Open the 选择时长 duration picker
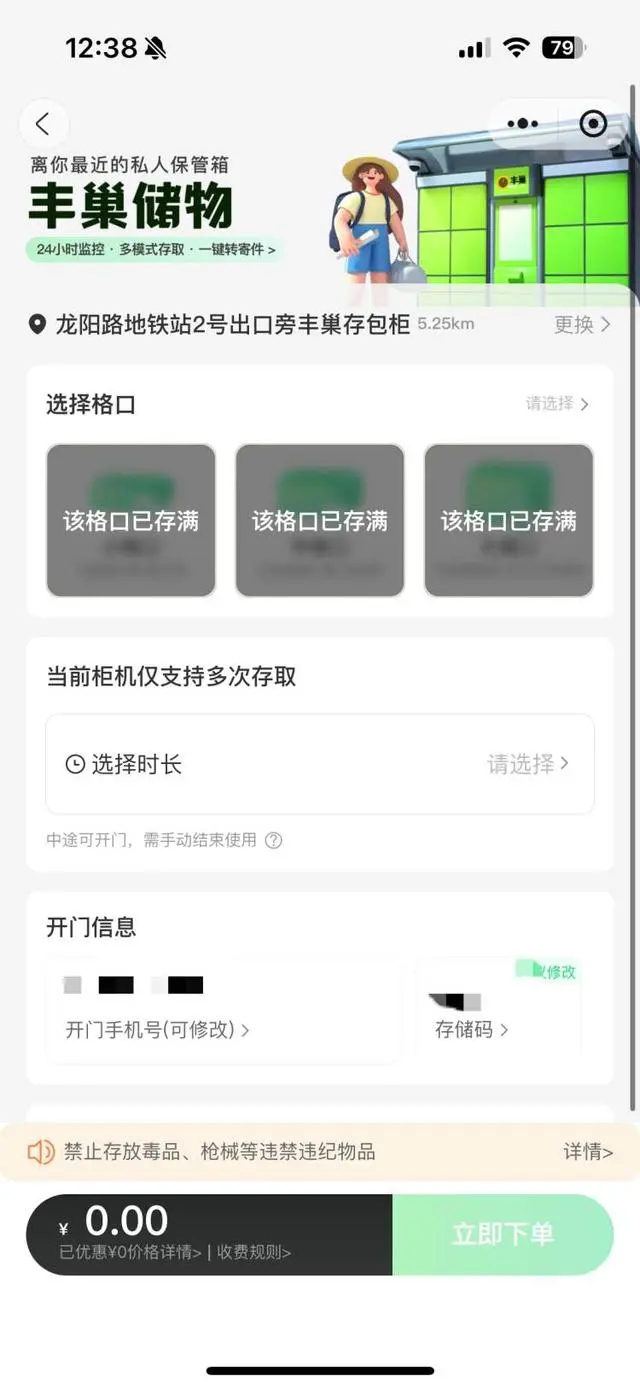The width and height of the screenshot is (640, 1388). [x=320, y=764]
